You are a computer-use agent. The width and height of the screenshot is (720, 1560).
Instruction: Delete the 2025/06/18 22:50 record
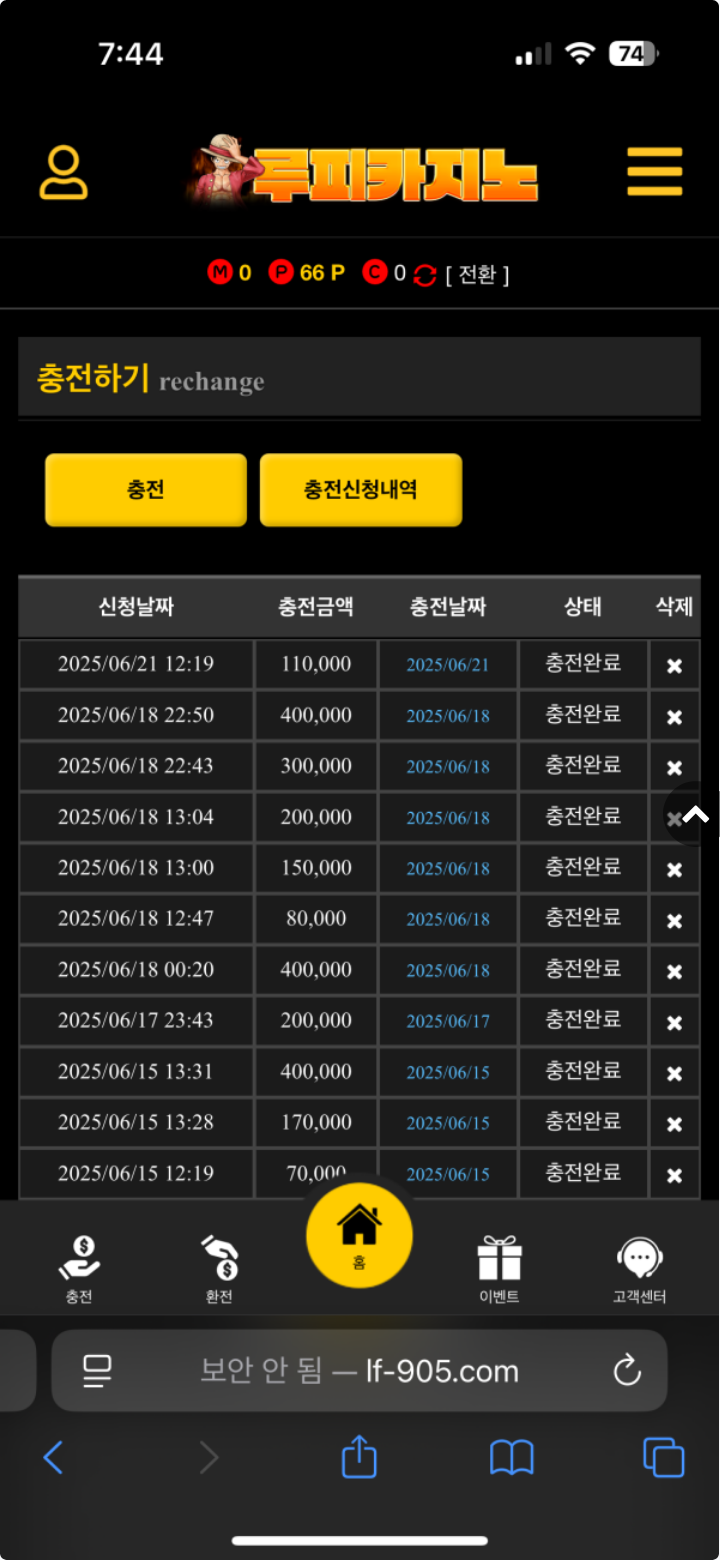tap(675, 717)
